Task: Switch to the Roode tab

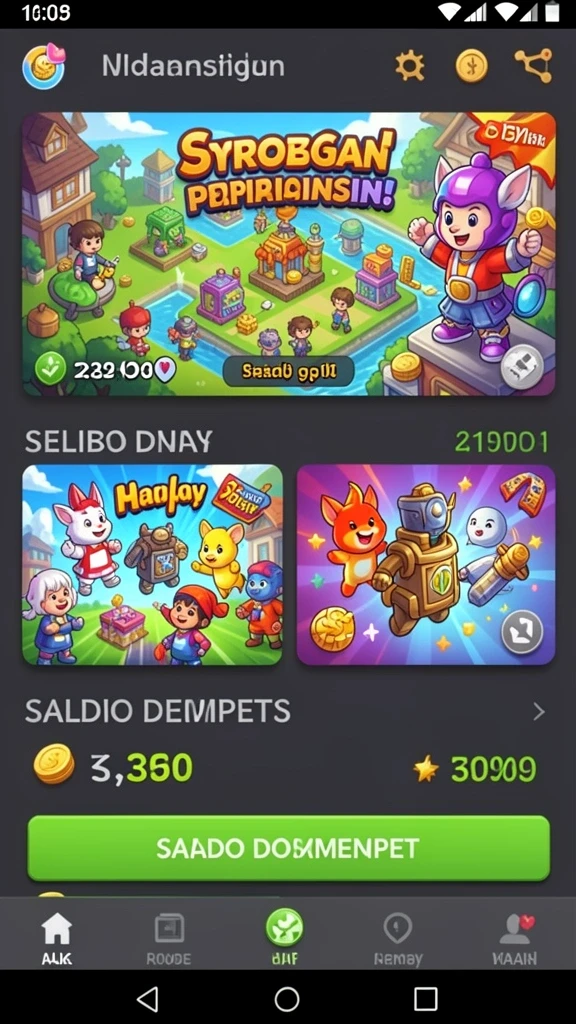Action: pyautogui.click(x=168, y=939)
